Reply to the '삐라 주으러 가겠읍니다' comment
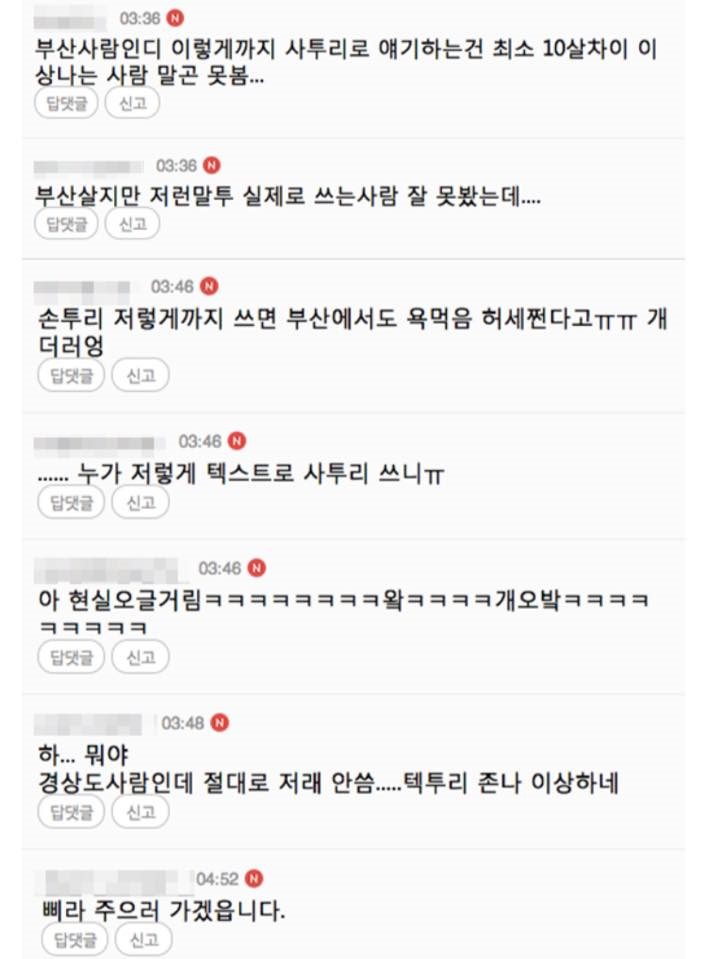 tap(75, 940)
